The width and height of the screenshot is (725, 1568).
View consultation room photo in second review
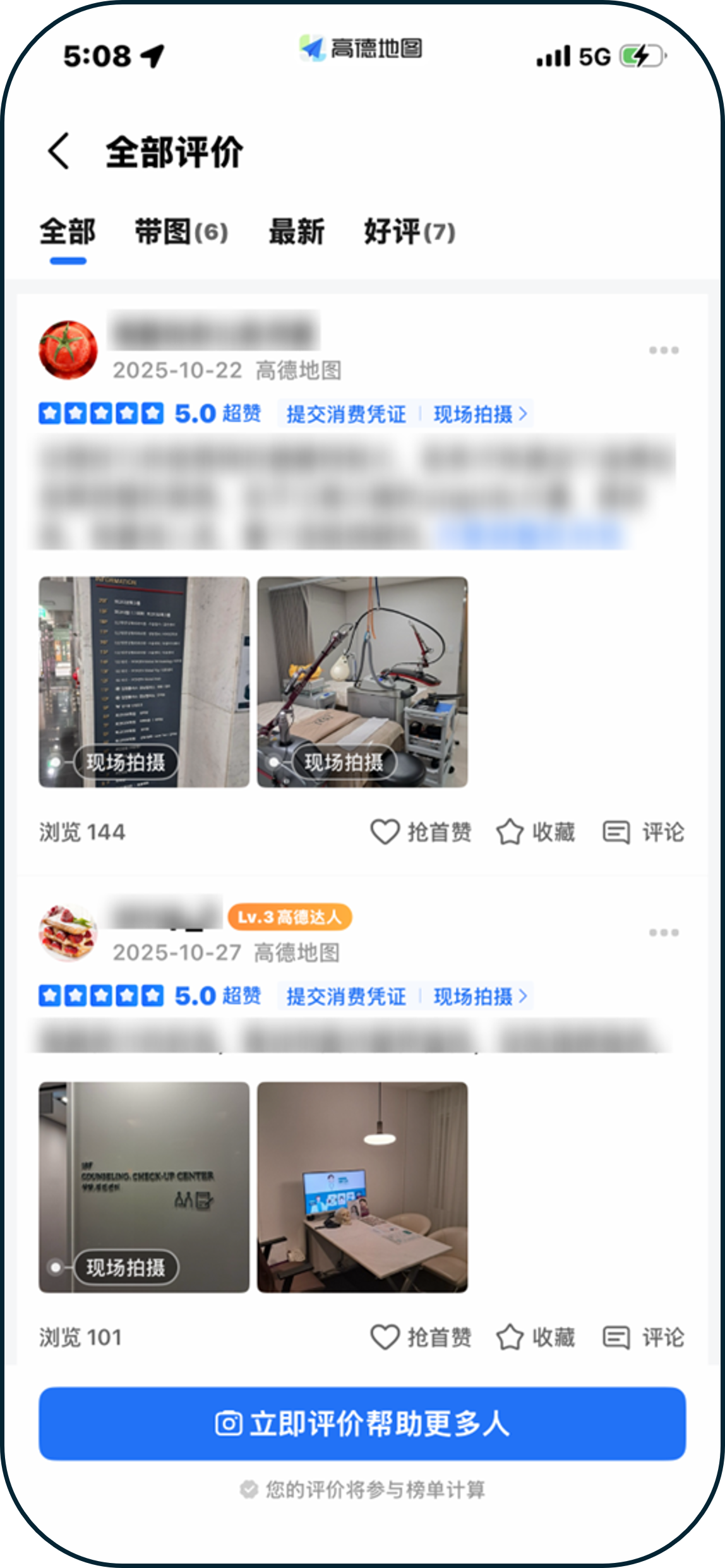362,1187
